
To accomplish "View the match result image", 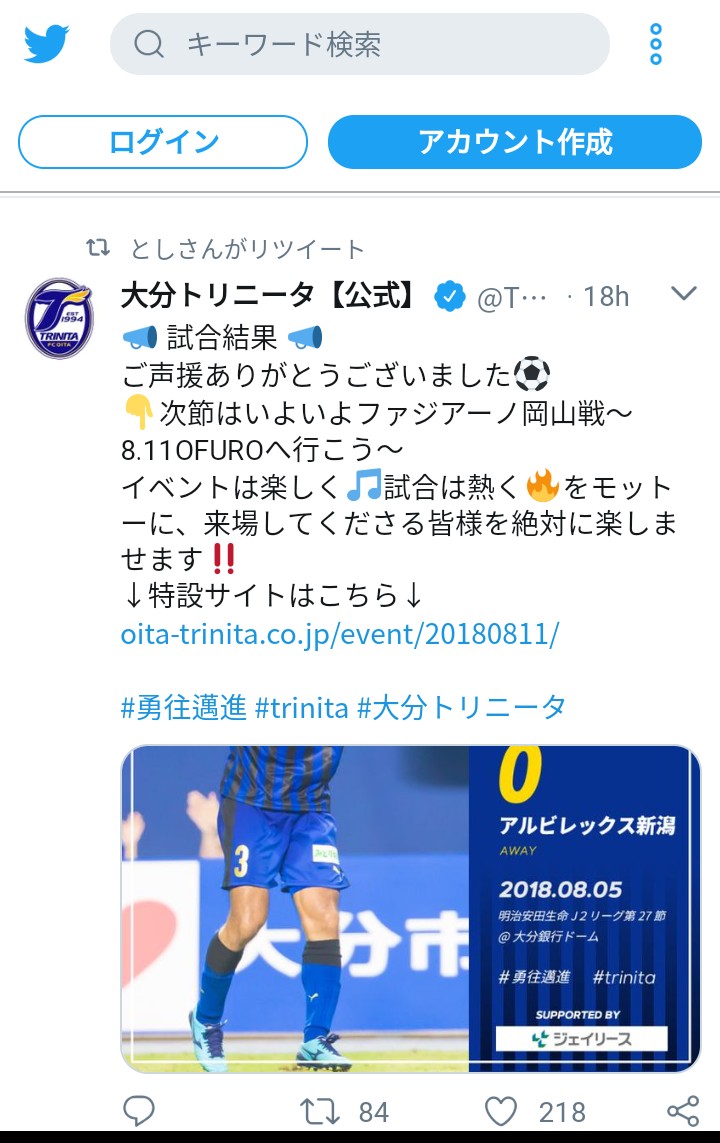I will (410, 908).
